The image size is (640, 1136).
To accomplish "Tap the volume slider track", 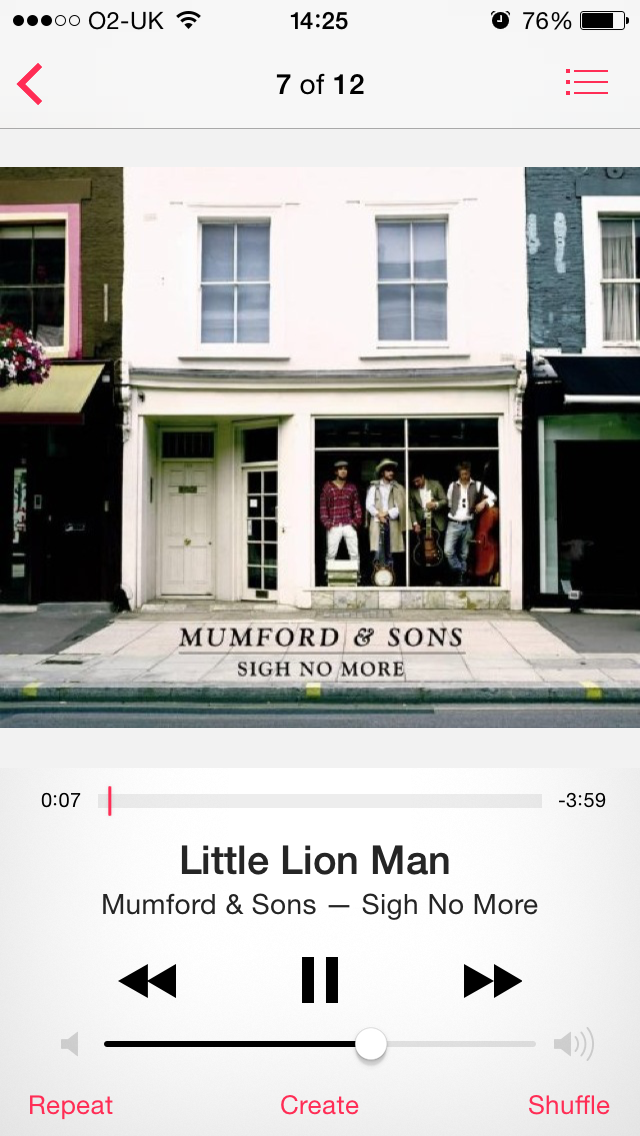I will (x=320, y=1044).
